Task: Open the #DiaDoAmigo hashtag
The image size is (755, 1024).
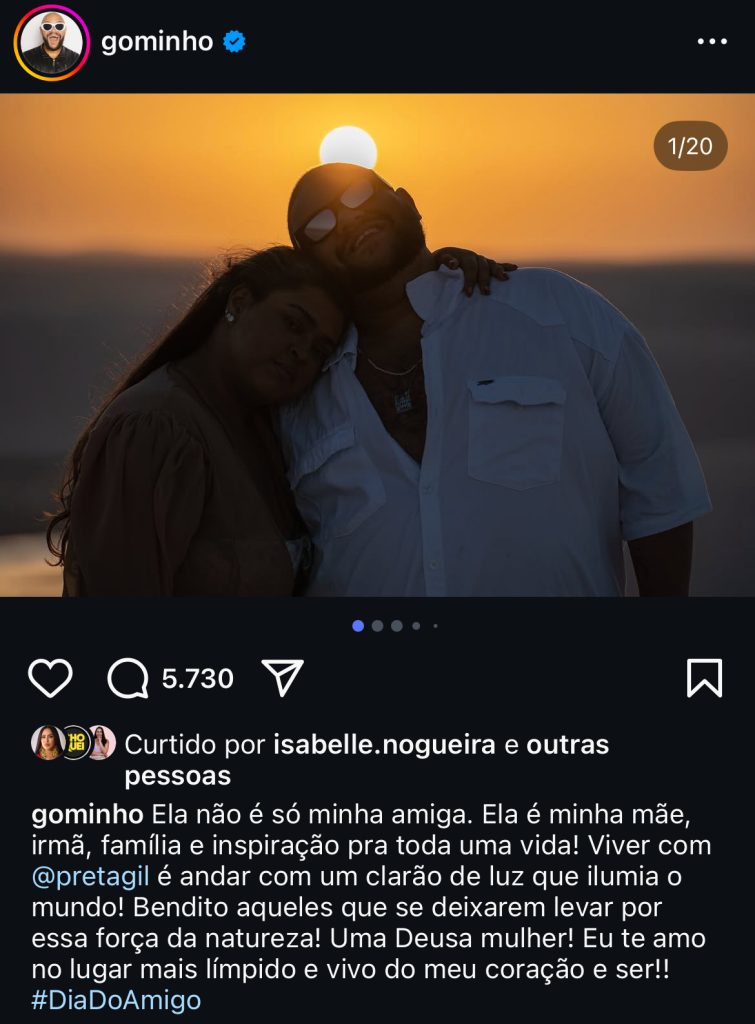Action: click(116, 1000)
